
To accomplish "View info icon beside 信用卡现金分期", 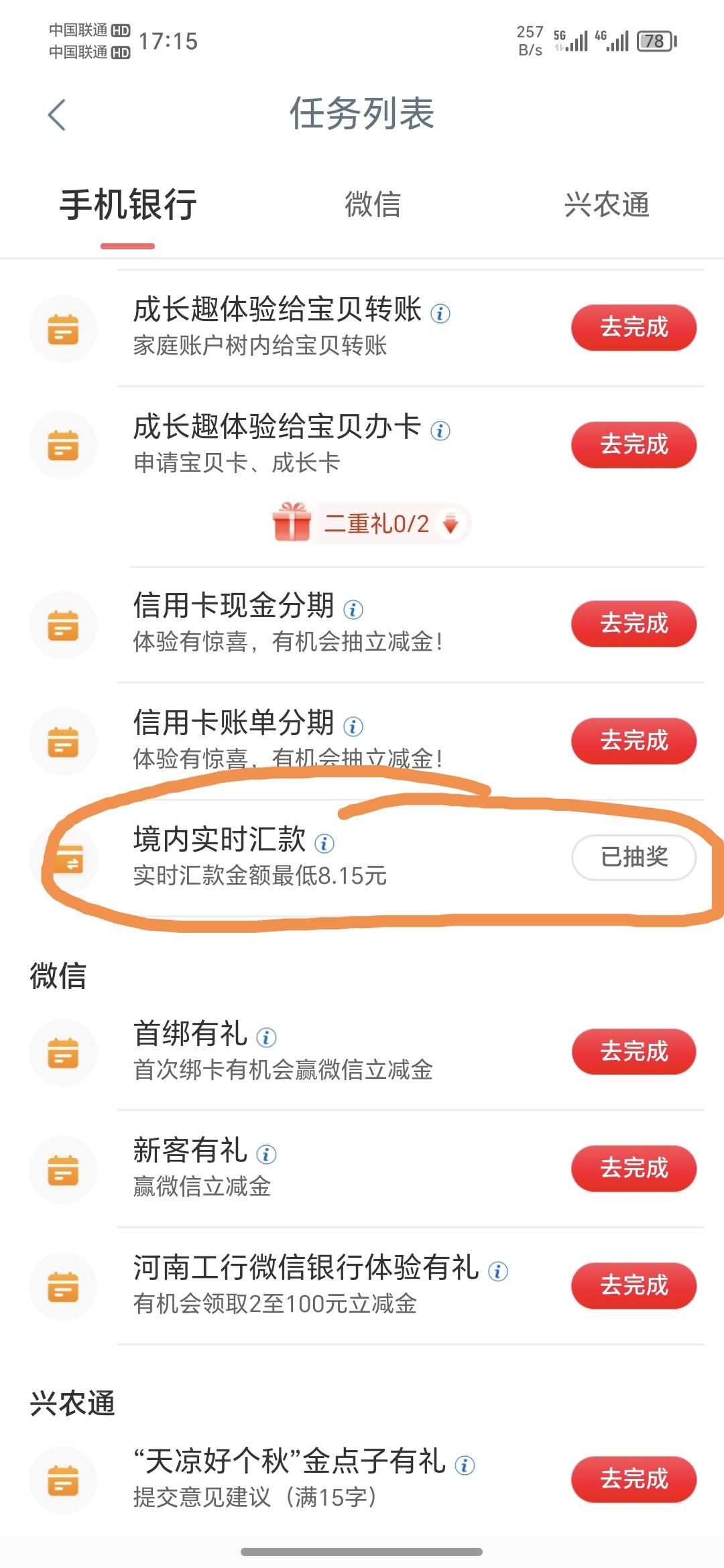I will [x=353, y=609].
